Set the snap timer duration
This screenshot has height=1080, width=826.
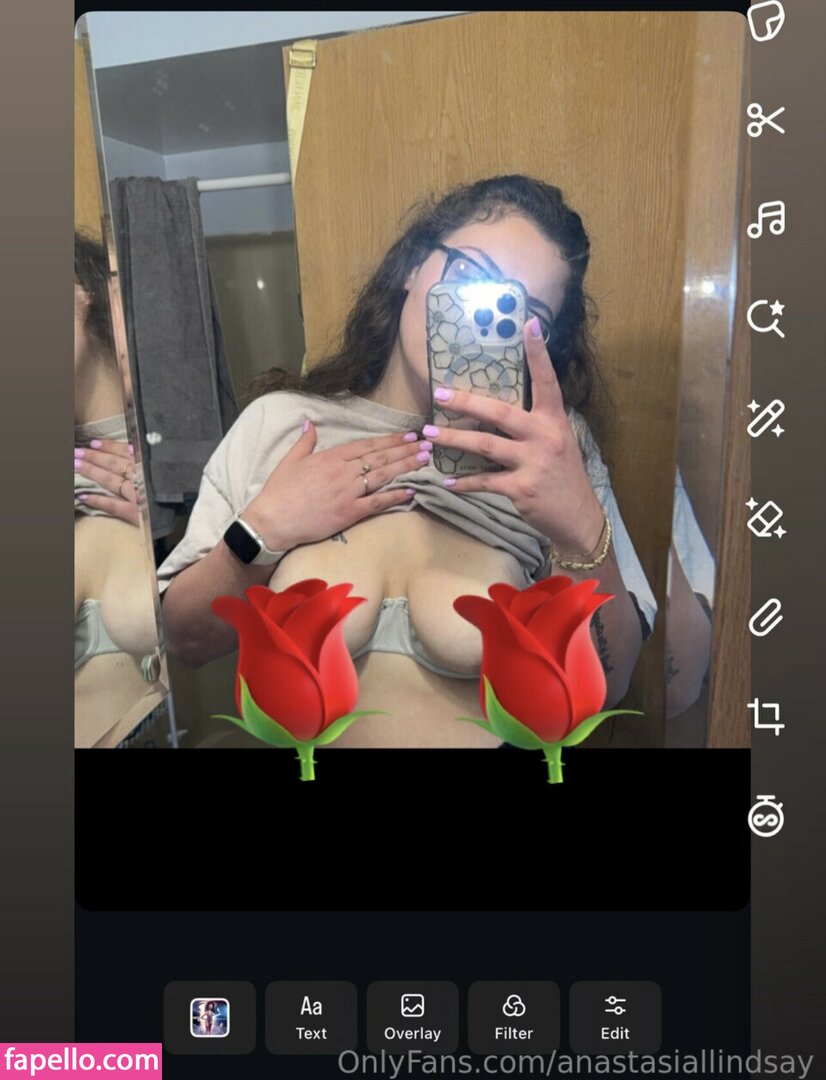point(767,817)
